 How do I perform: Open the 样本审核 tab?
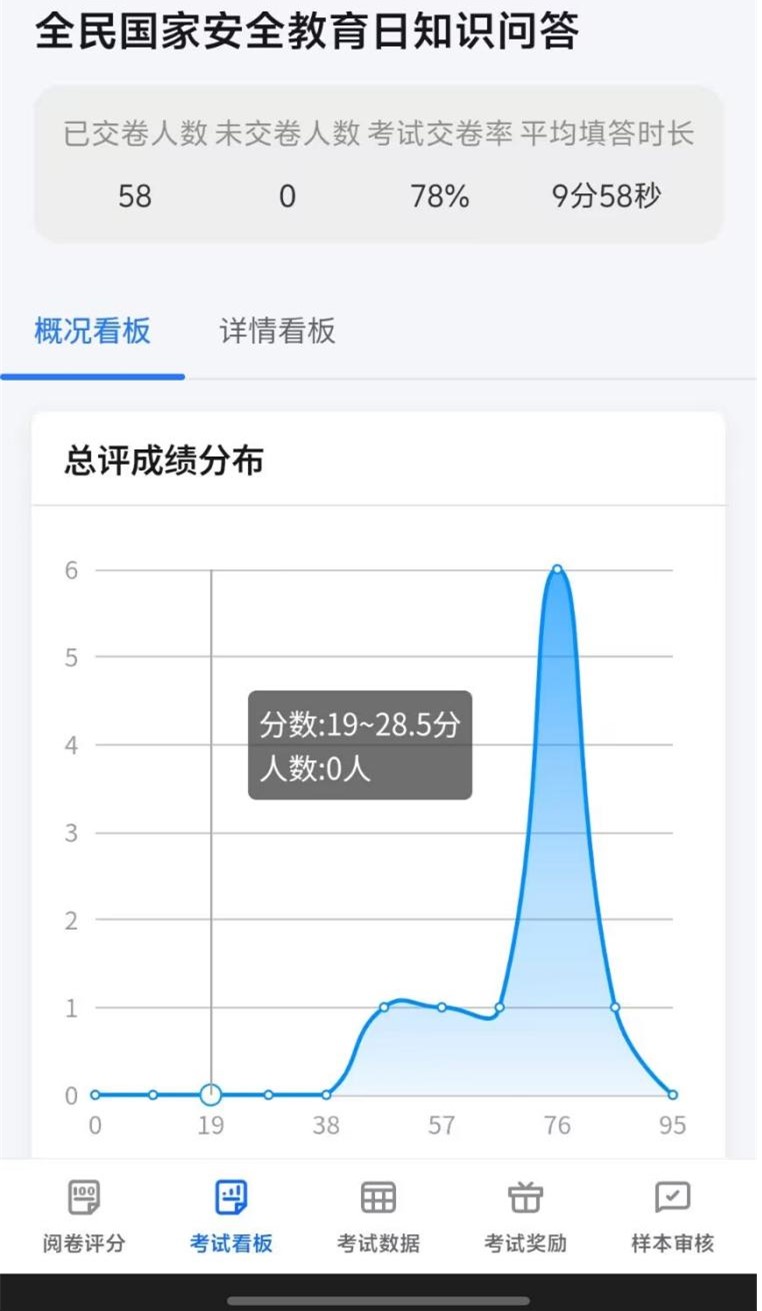pos(672,1215)
